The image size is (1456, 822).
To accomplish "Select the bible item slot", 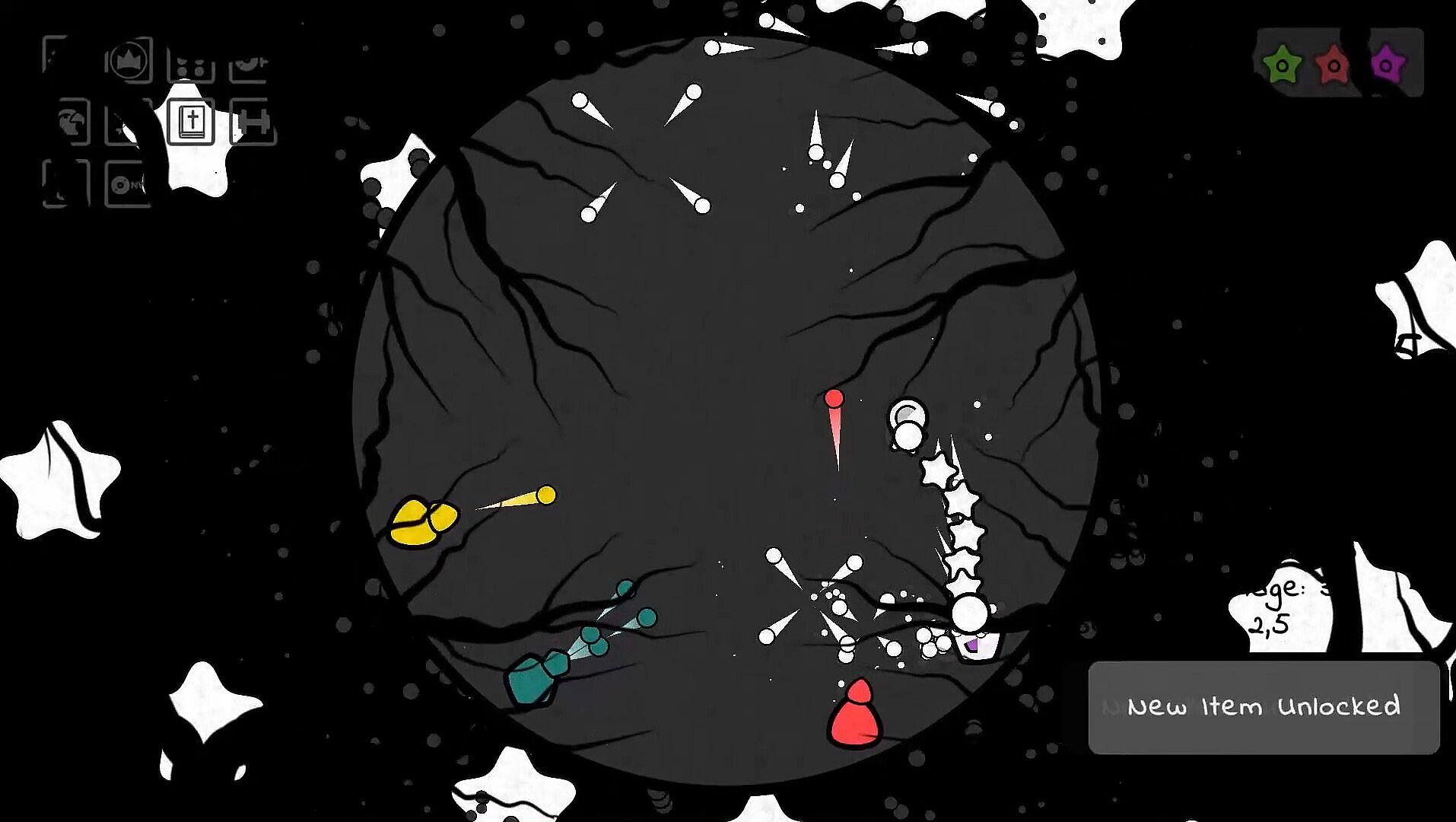I will click(x=191, y=122).
